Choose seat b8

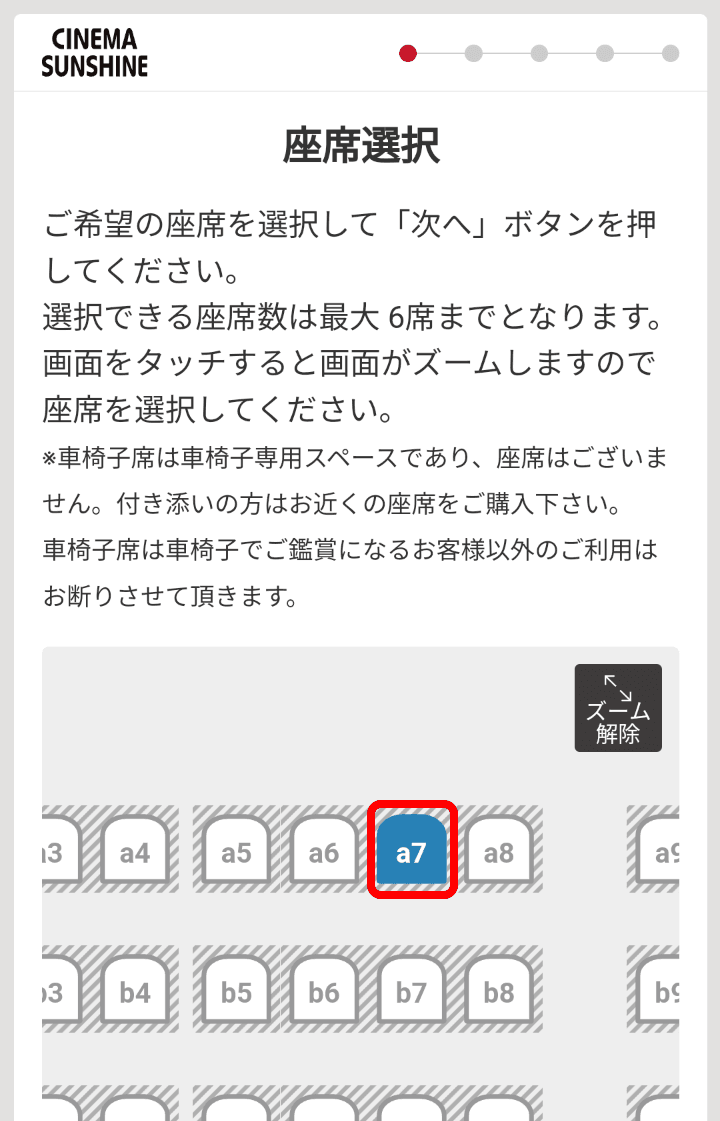click(x=499, y=990)
